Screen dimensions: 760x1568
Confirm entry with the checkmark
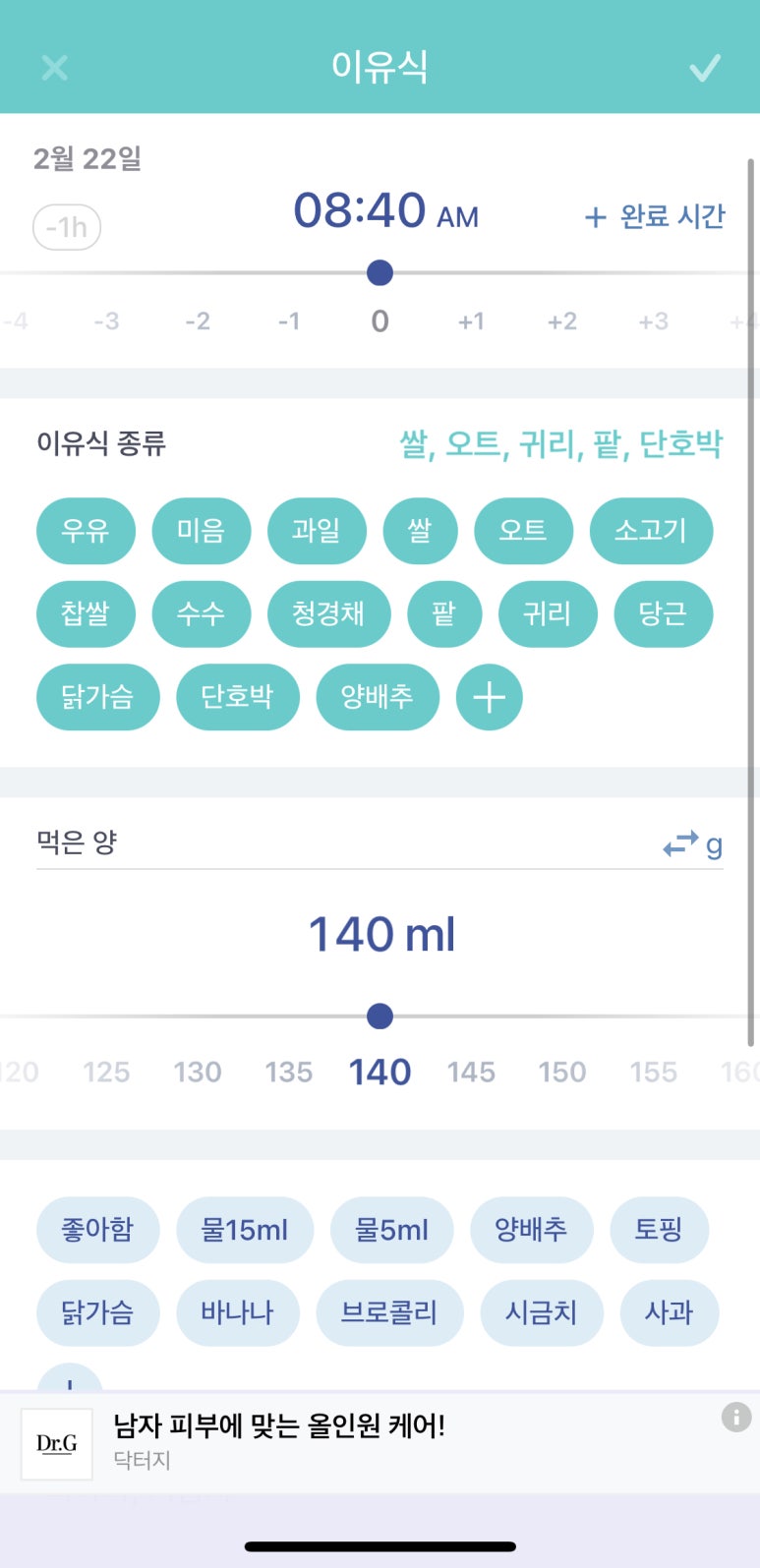coord(705,68)
